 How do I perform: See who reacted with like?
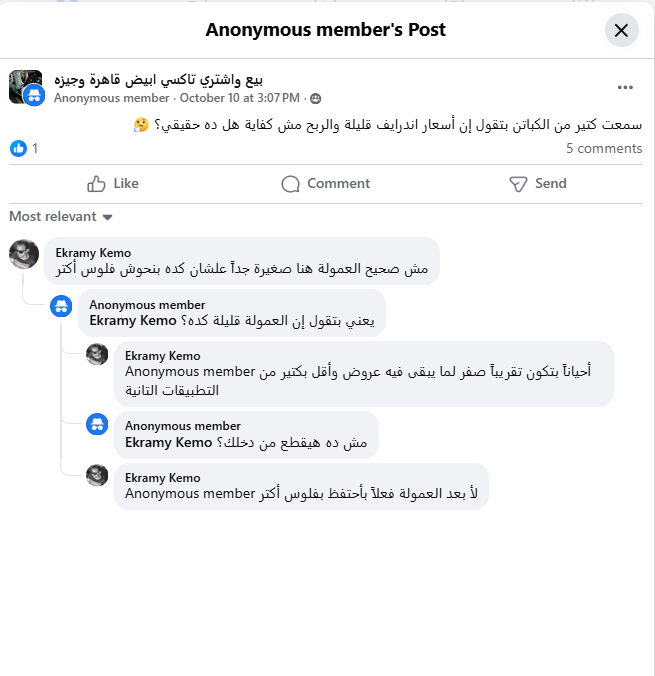tap(25, 149)
